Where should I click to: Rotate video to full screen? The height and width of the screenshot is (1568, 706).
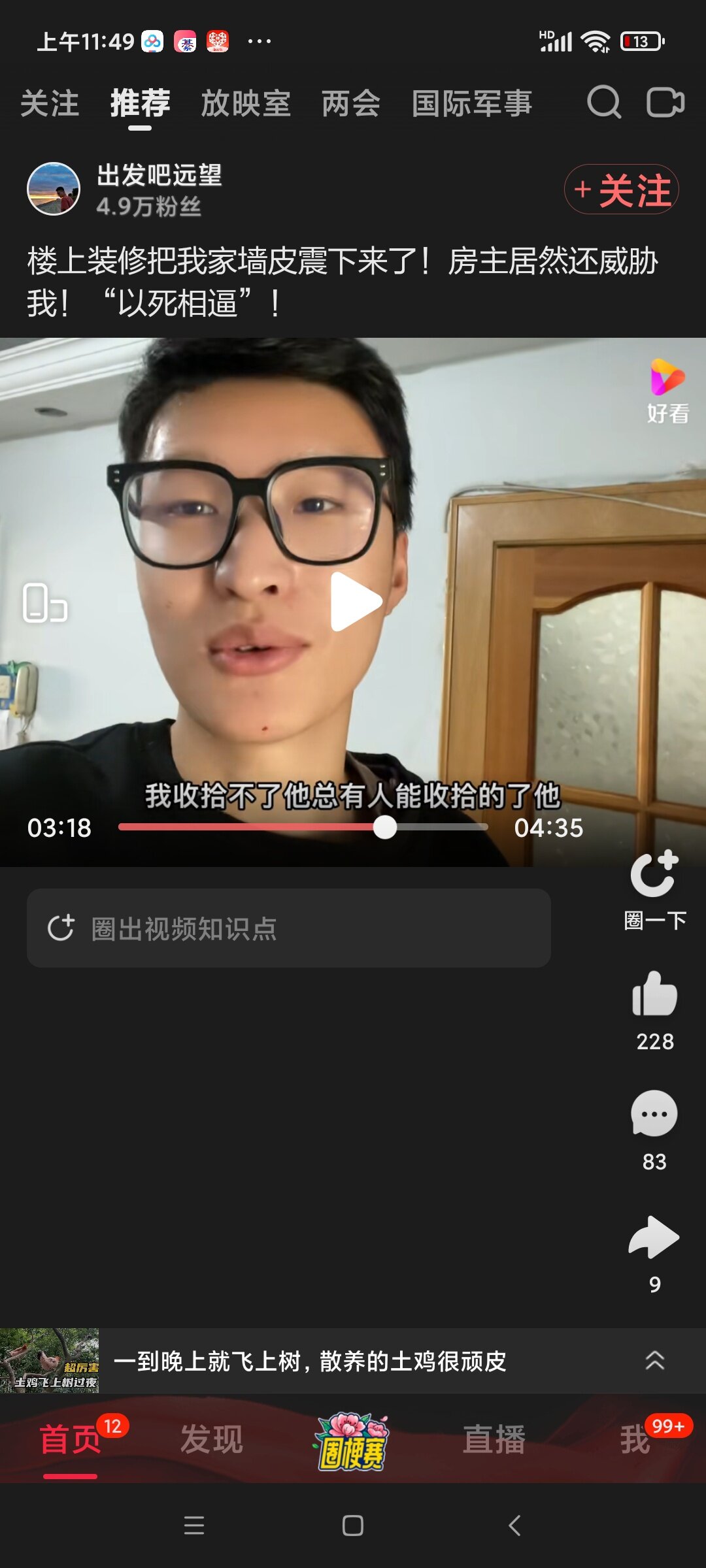[44, 602]
